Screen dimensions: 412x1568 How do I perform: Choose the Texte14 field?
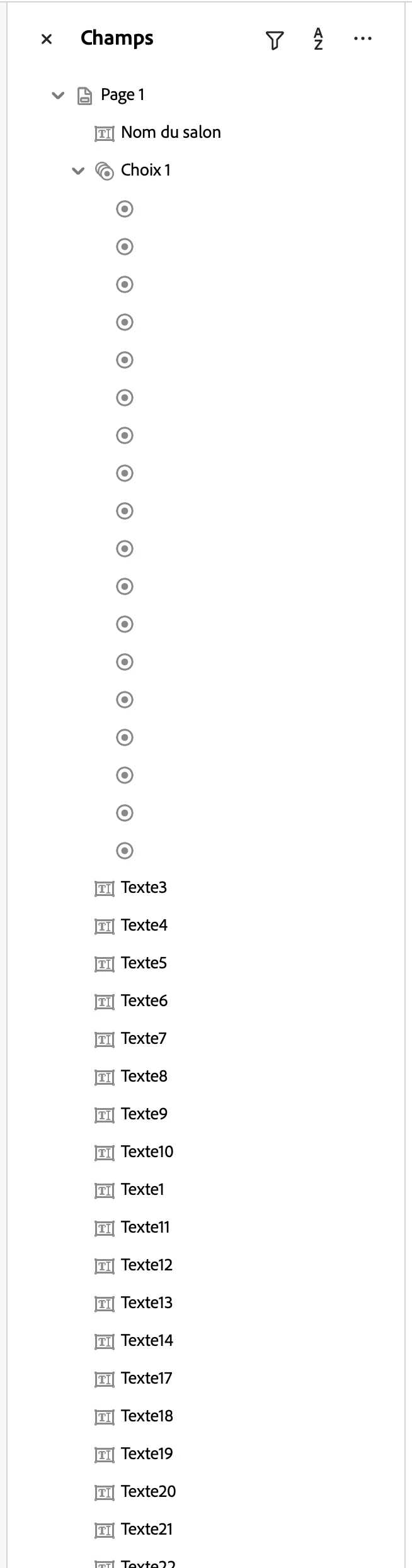point(147,1341)
